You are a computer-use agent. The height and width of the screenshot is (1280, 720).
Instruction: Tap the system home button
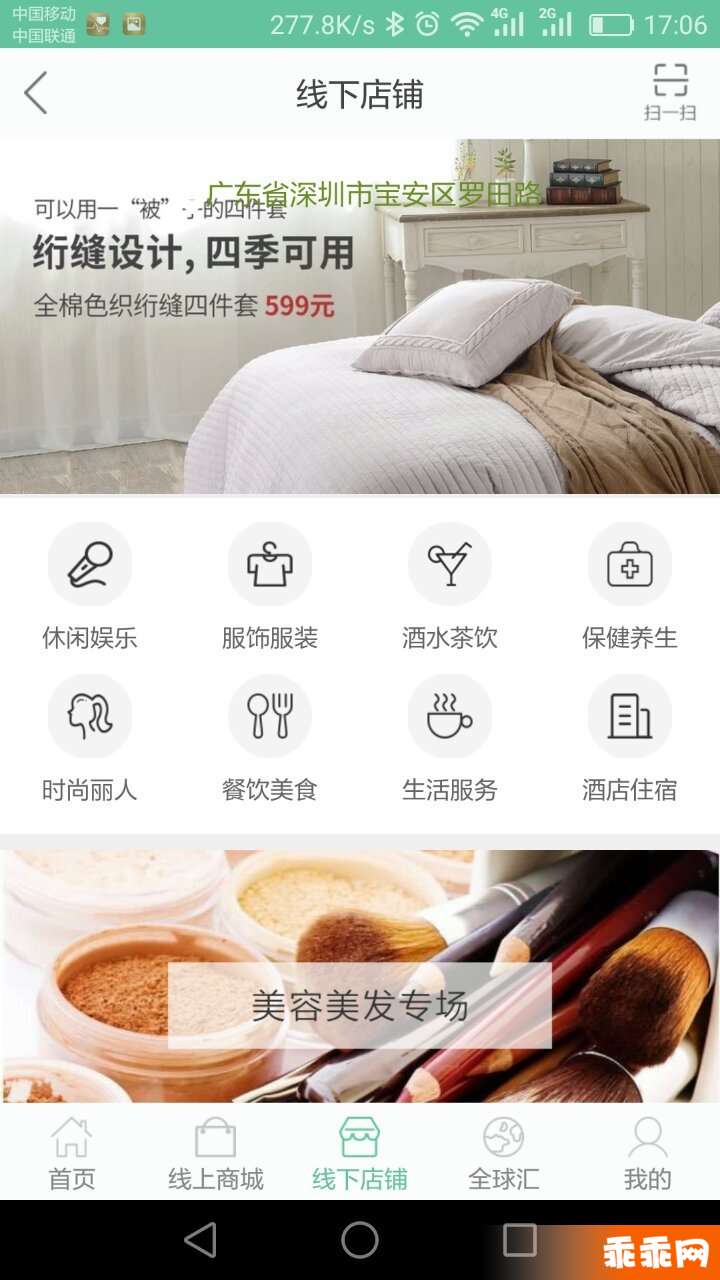360,1240
